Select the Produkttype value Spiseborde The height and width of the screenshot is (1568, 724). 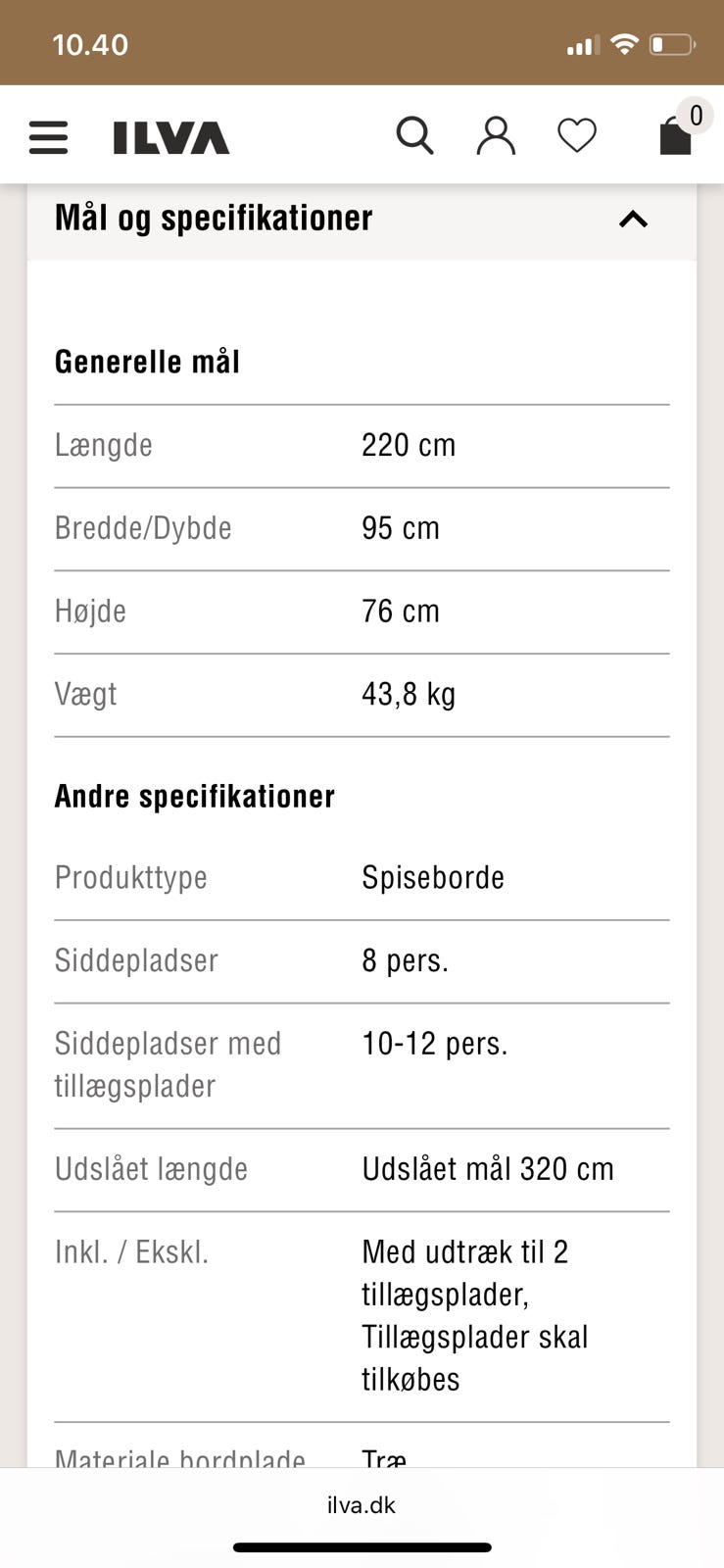coord(433,878)
